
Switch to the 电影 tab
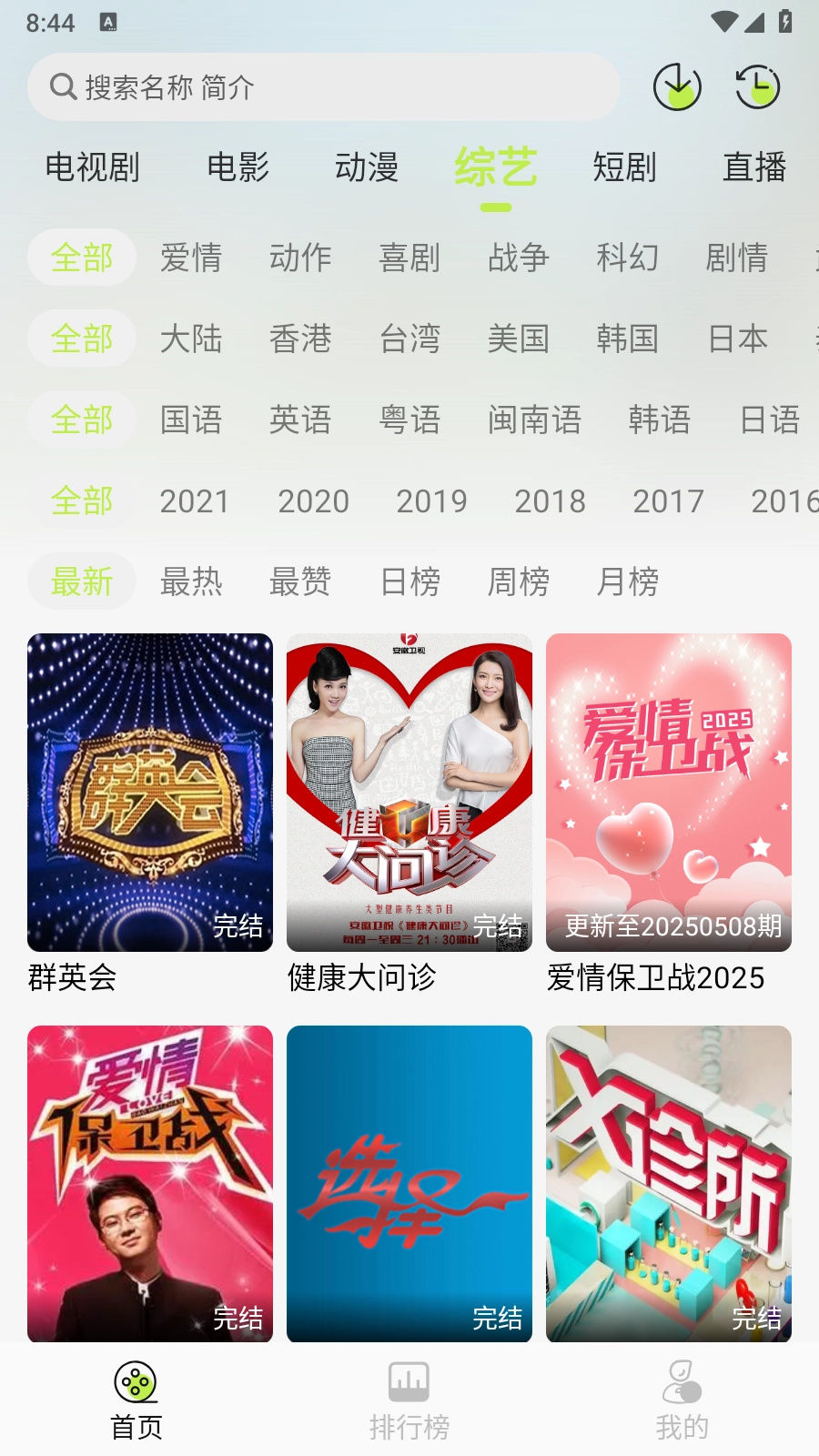coord(238,167)
